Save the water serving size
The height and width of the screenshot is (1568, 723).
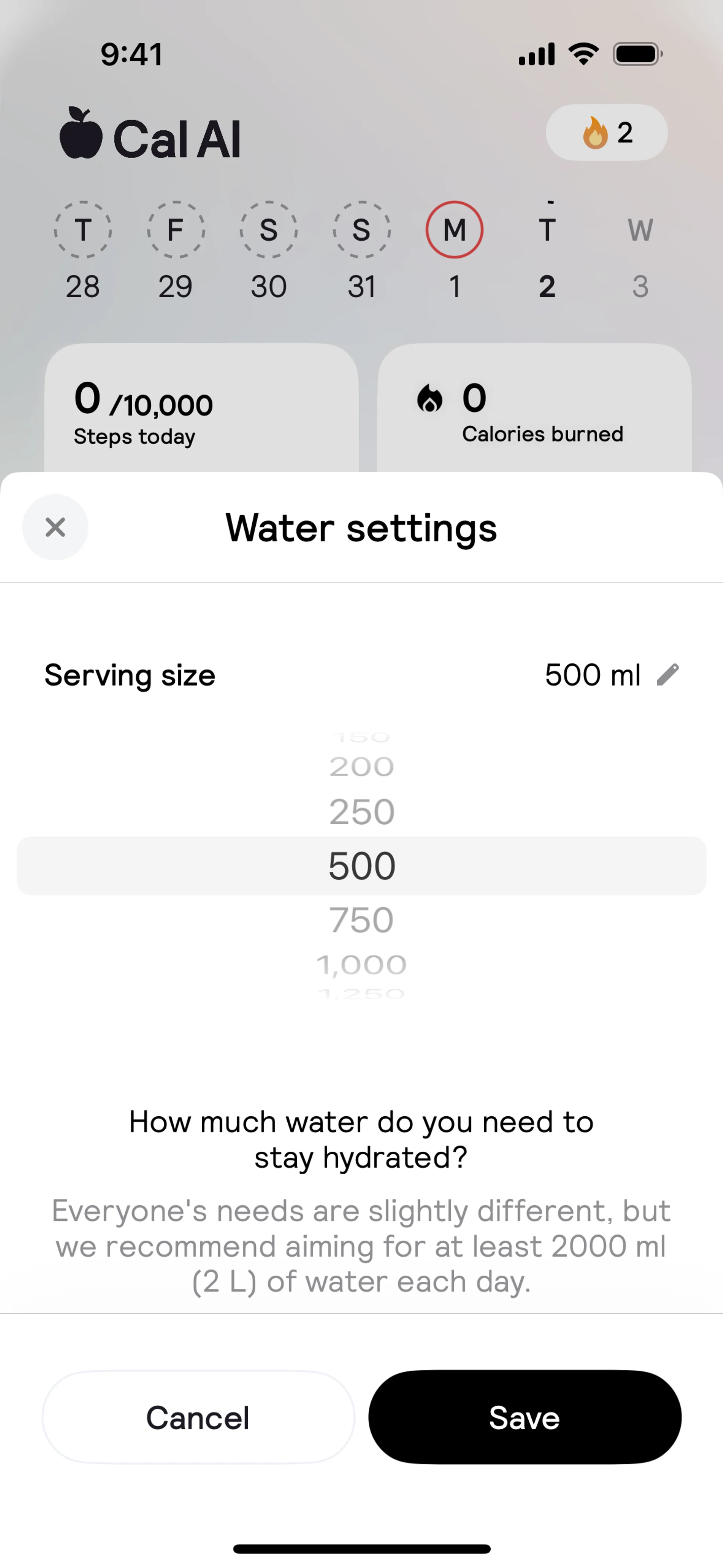point(525,1417)
